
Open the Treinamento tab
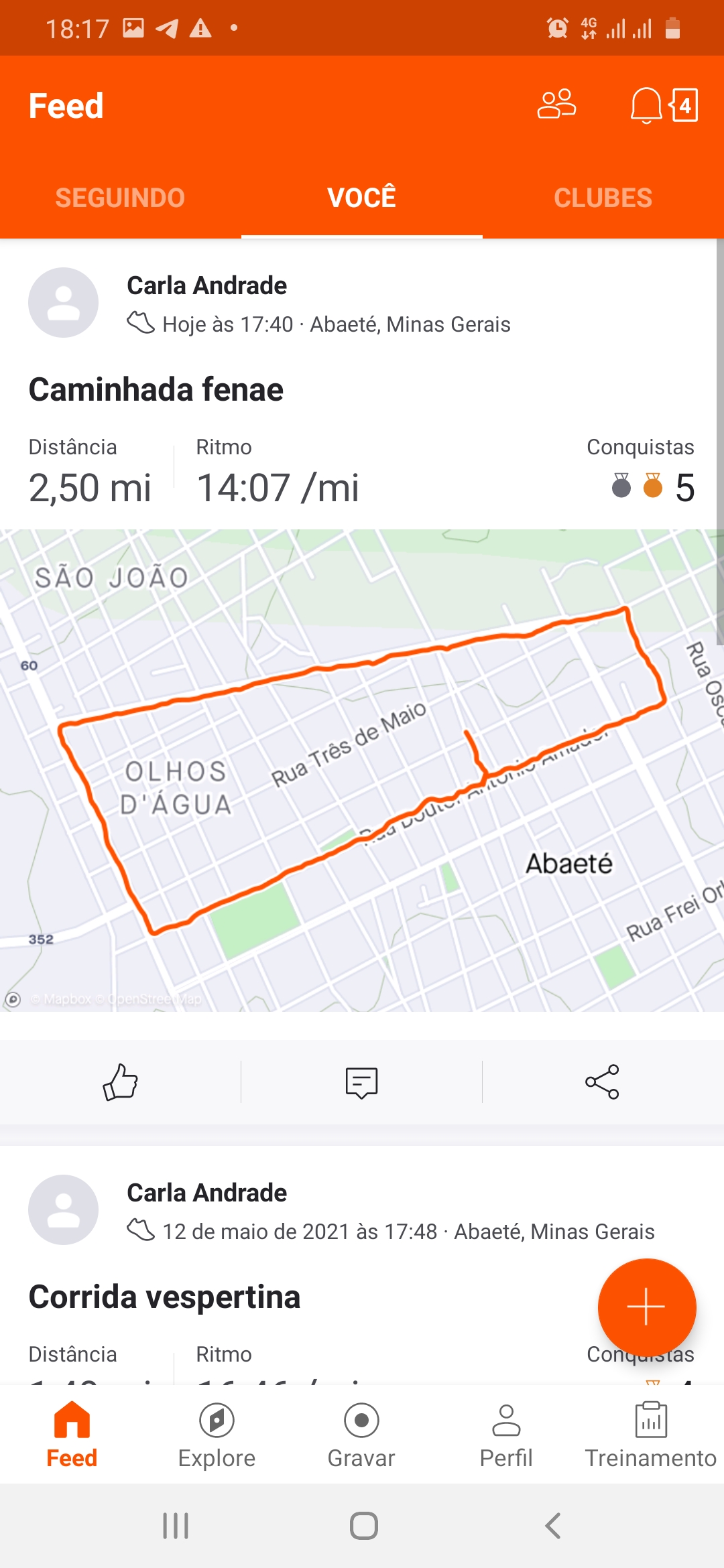[651, 1435]
